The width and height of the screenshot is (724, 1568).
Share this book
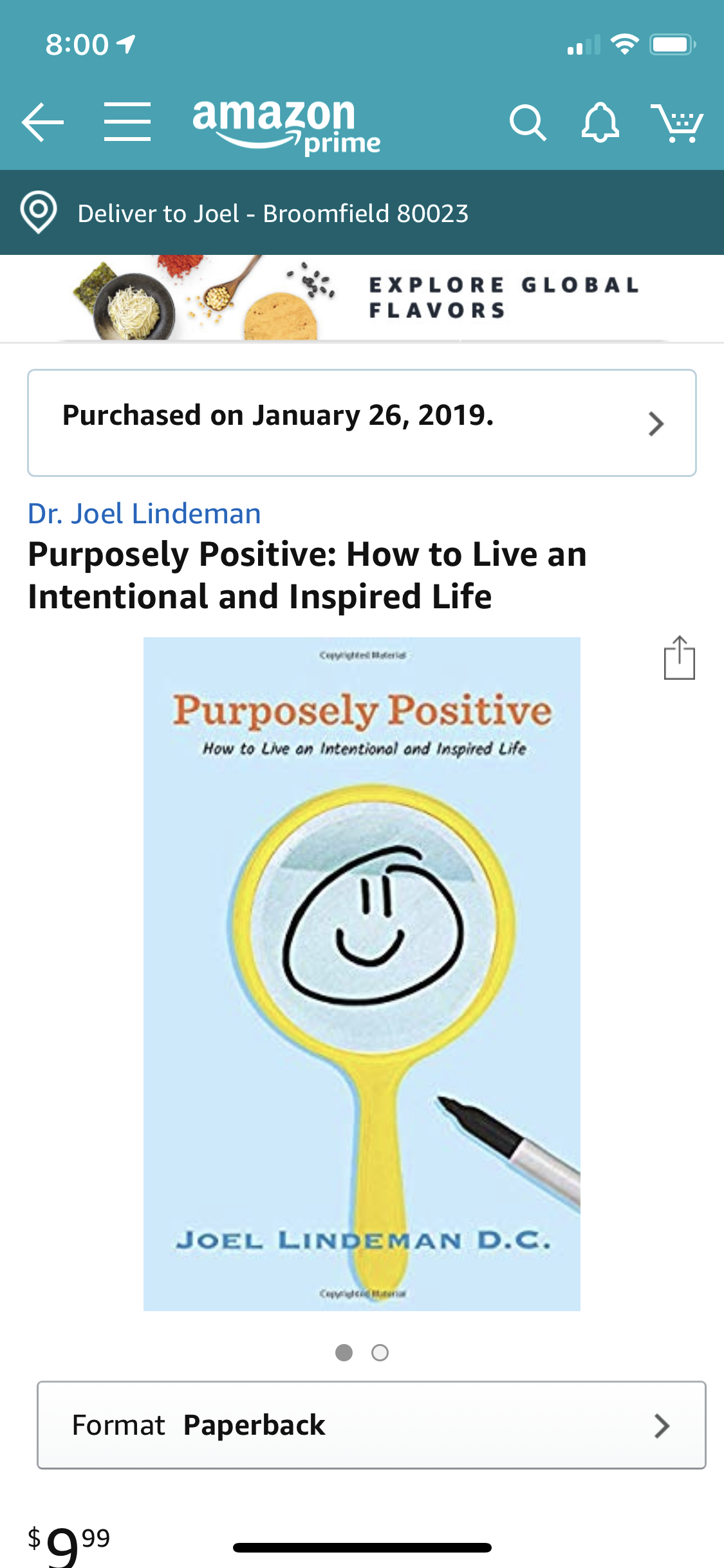(679, 658)
